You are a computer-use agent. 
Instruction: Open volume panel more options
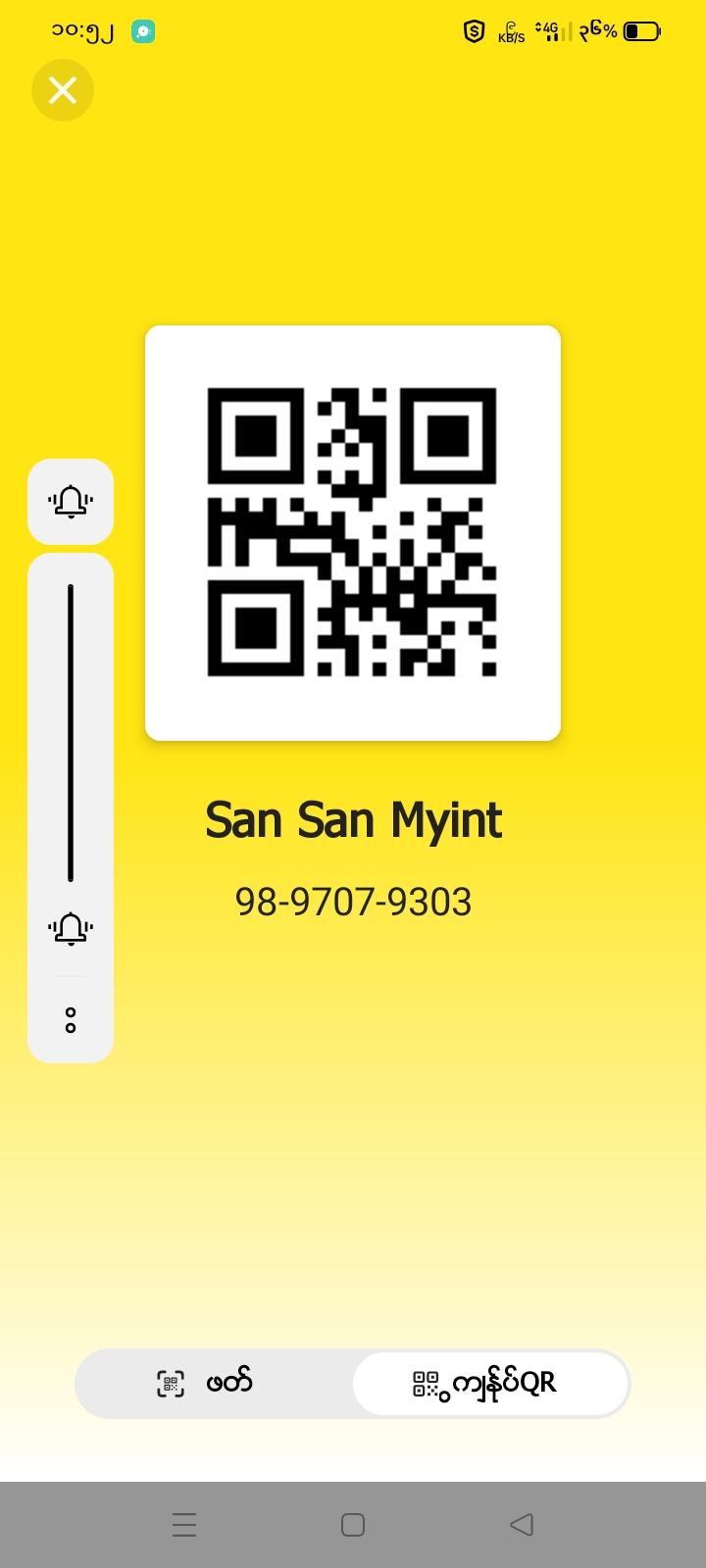coord(71,1019)
